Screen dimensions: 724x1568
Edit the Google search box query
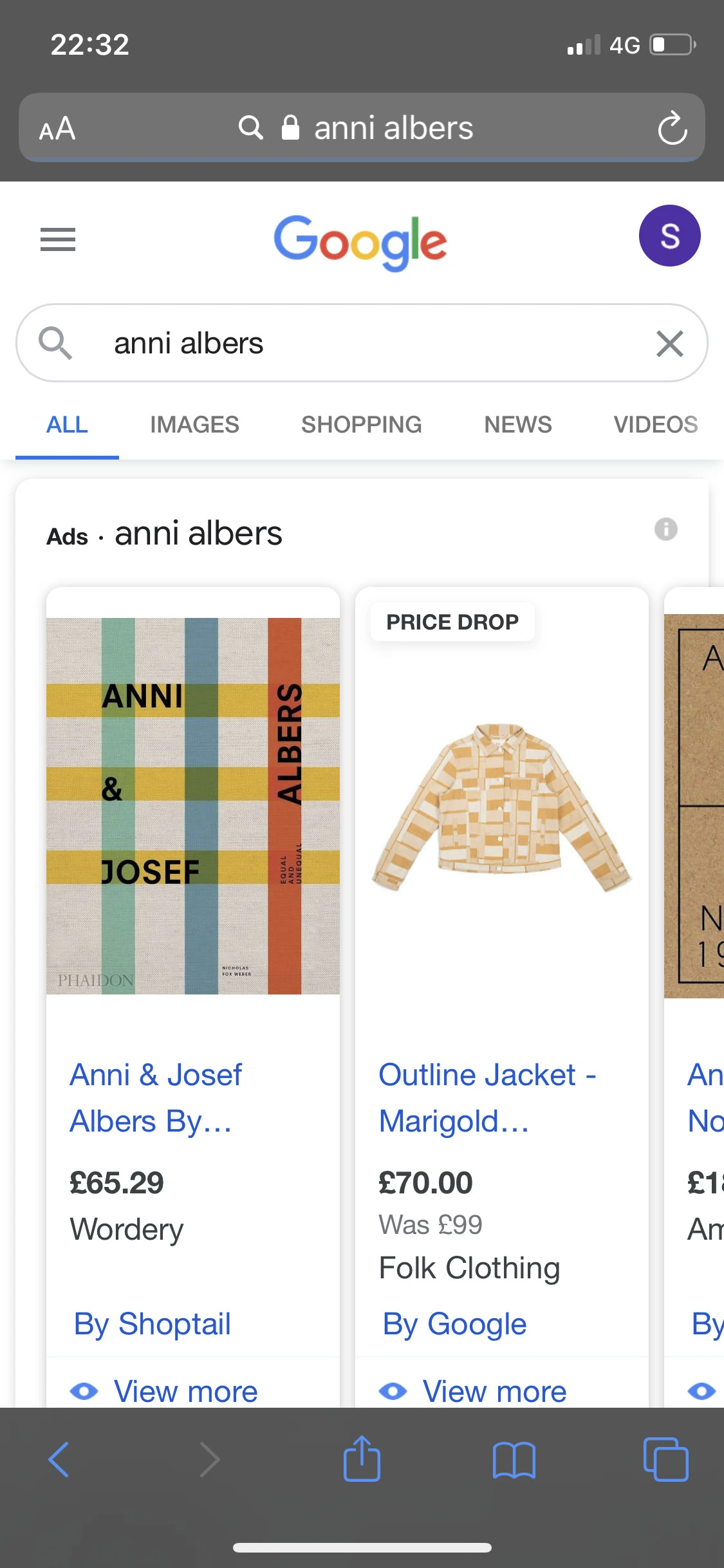pyautogui.click(x=360, y=344)
